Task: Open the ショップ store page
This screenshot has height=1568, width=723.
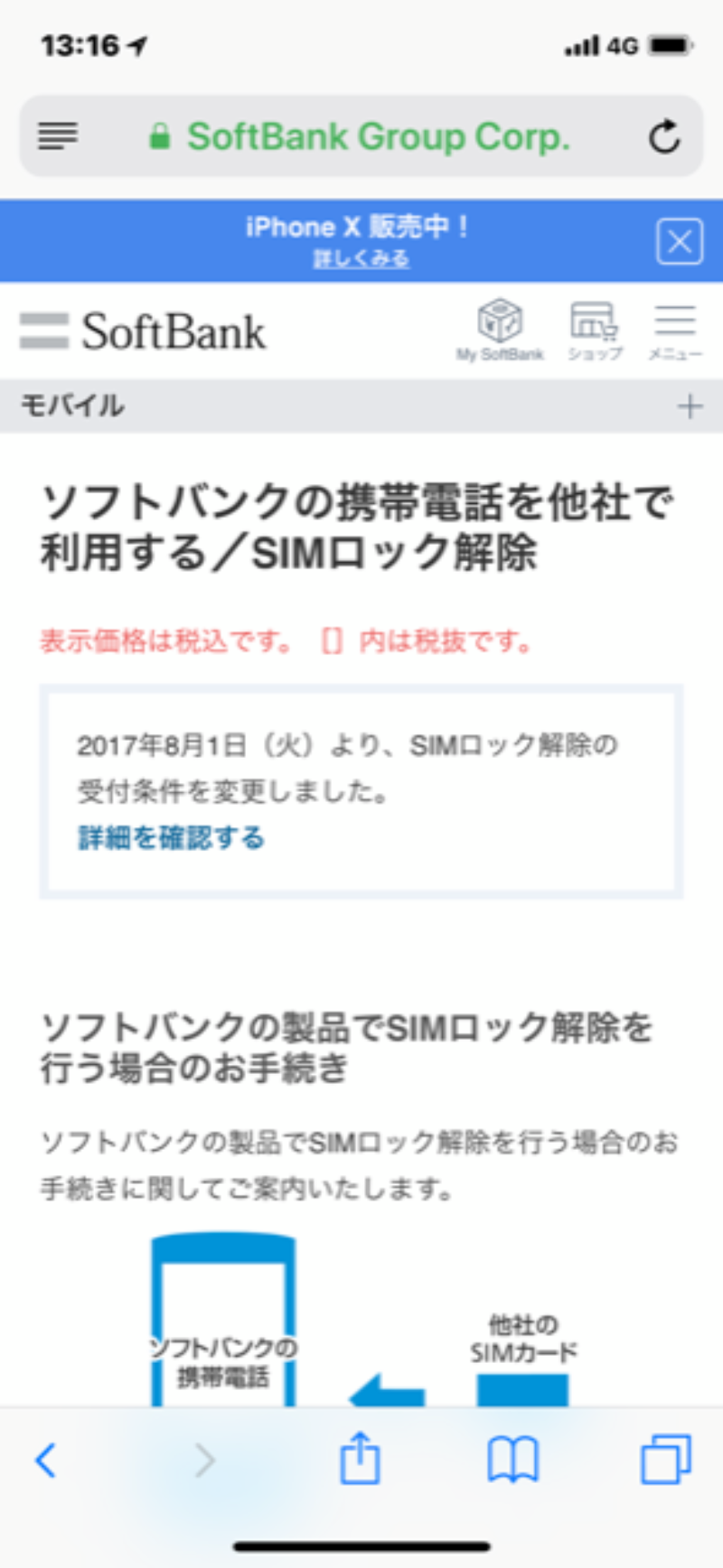Action: 595,330
